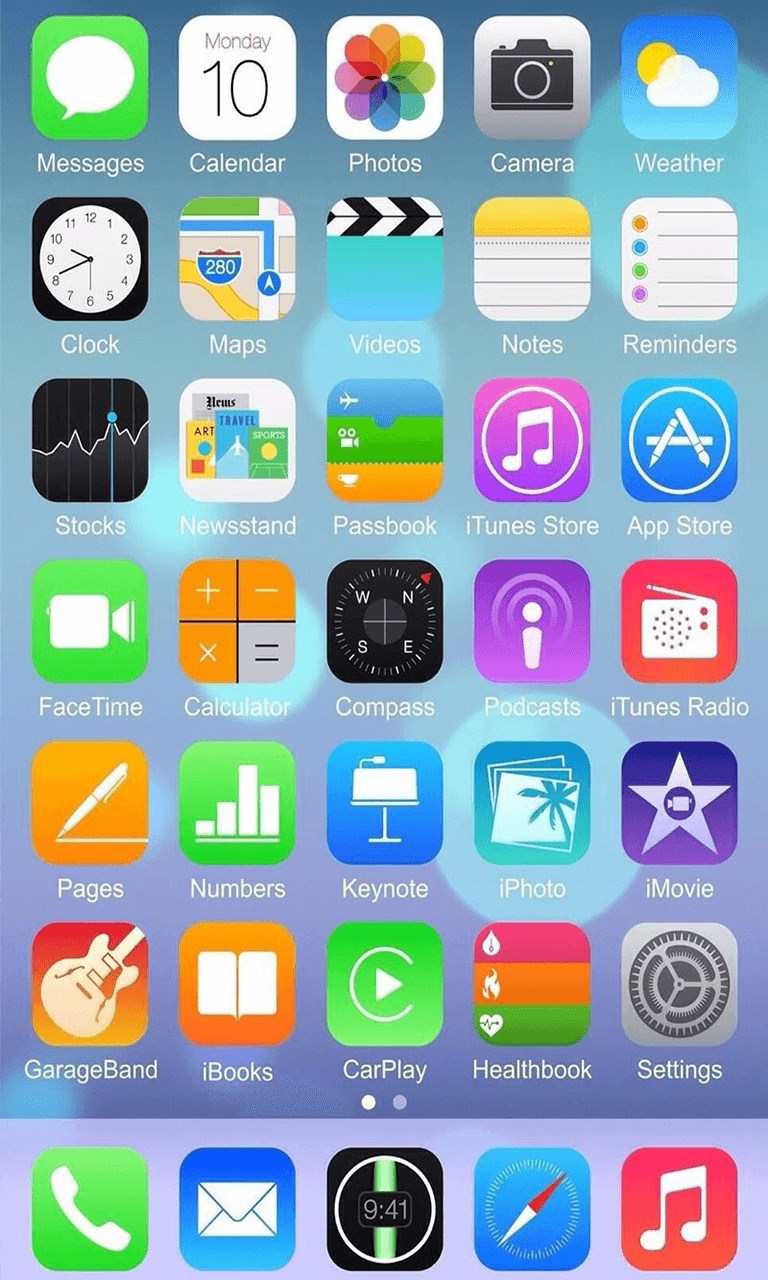Launch the App Store
This screenshot has height=1280, width=768.
(x=679, y=440)
